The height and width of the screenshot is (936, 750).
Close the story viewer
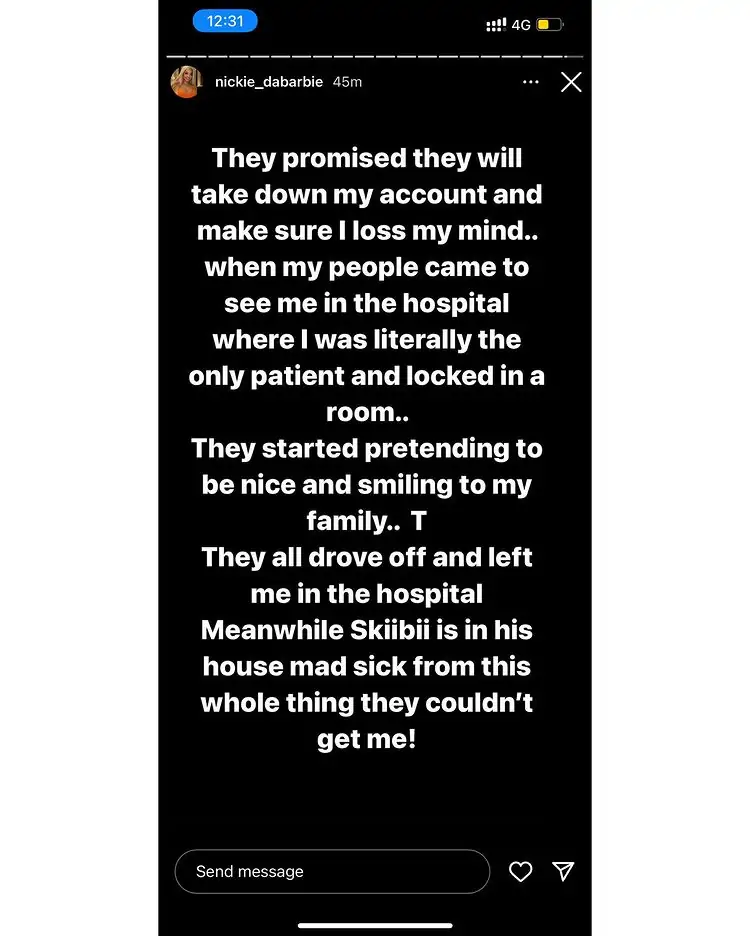pos(571,82)
